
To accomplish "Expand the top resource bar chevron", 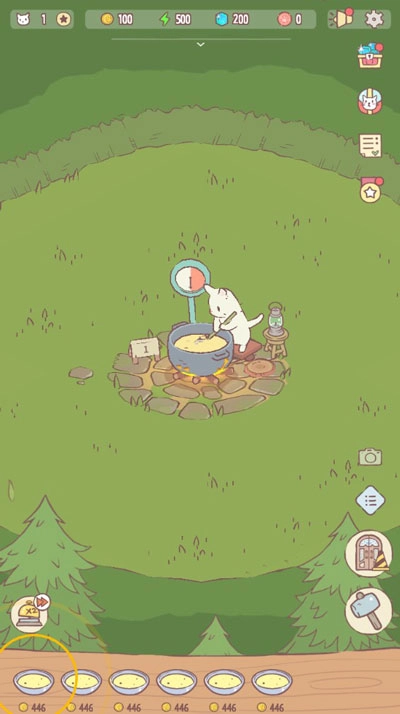I will point(200,44).
